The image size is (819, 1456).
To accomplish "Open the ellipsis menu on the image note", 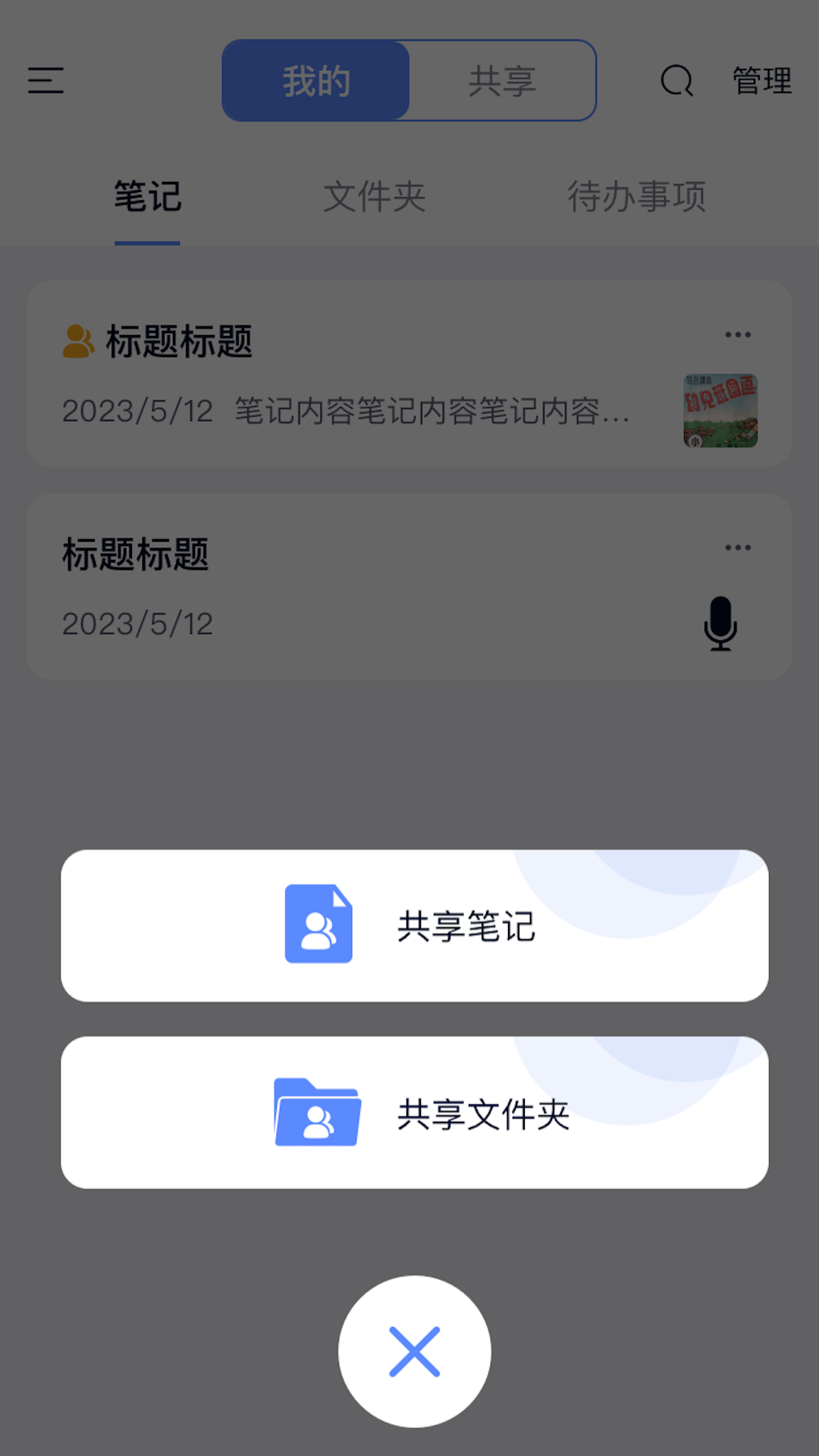I will click(x=737, y=334).
